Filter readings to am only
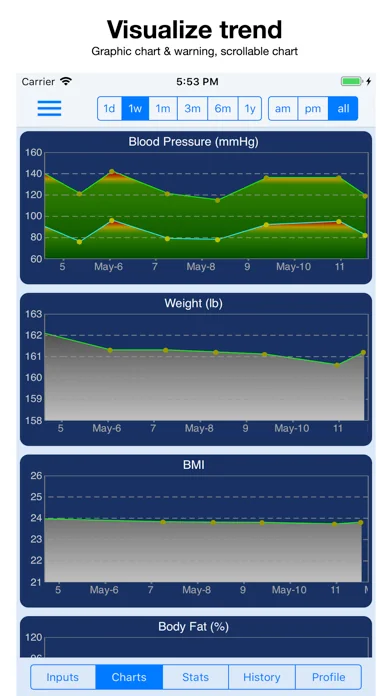The width and height of the screenshot is (392, 696). tap(283, 108)
